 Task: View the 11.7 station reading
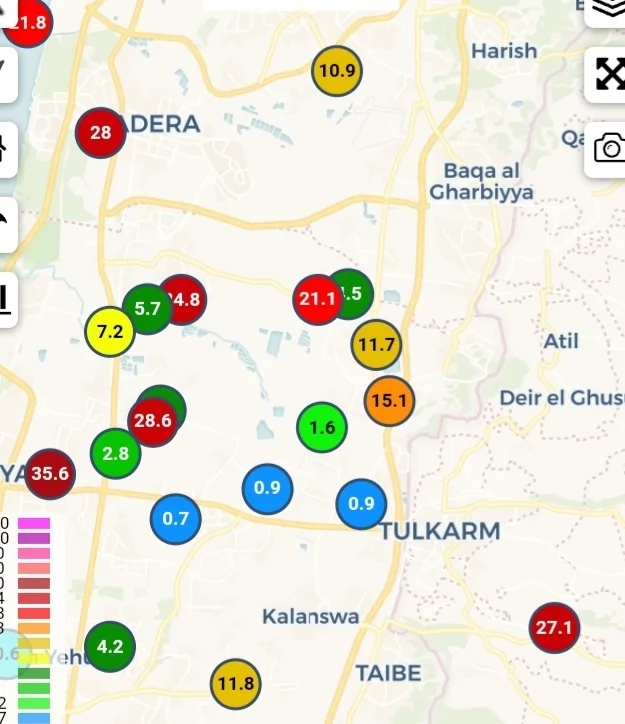(376, 346)
